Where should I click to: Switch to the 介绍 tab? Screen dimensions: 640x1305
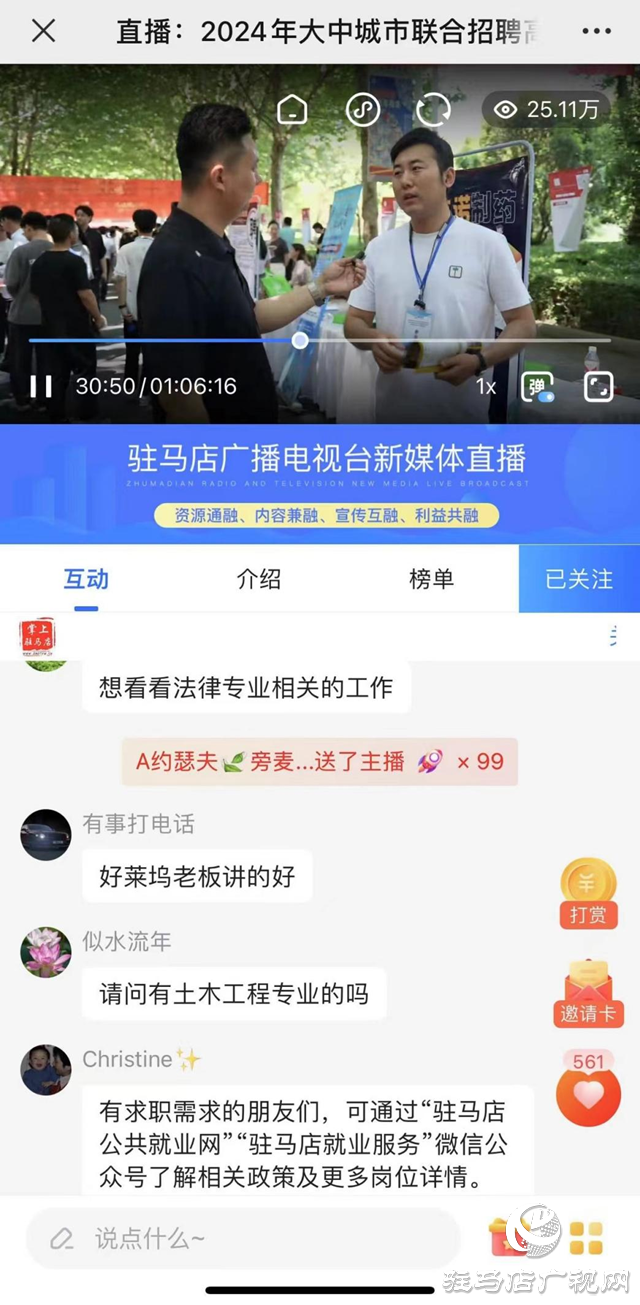tap(259, 579)
